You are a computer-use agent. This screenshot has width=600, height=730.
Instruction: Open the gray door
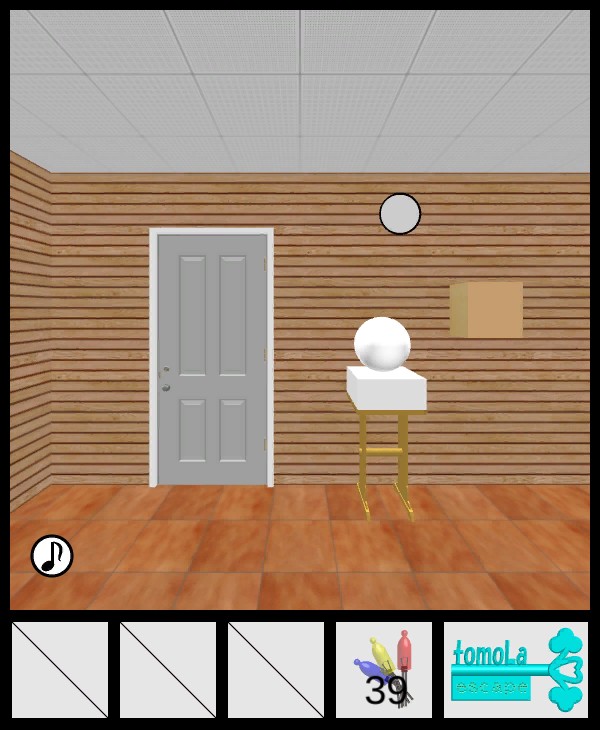point(212,358)
